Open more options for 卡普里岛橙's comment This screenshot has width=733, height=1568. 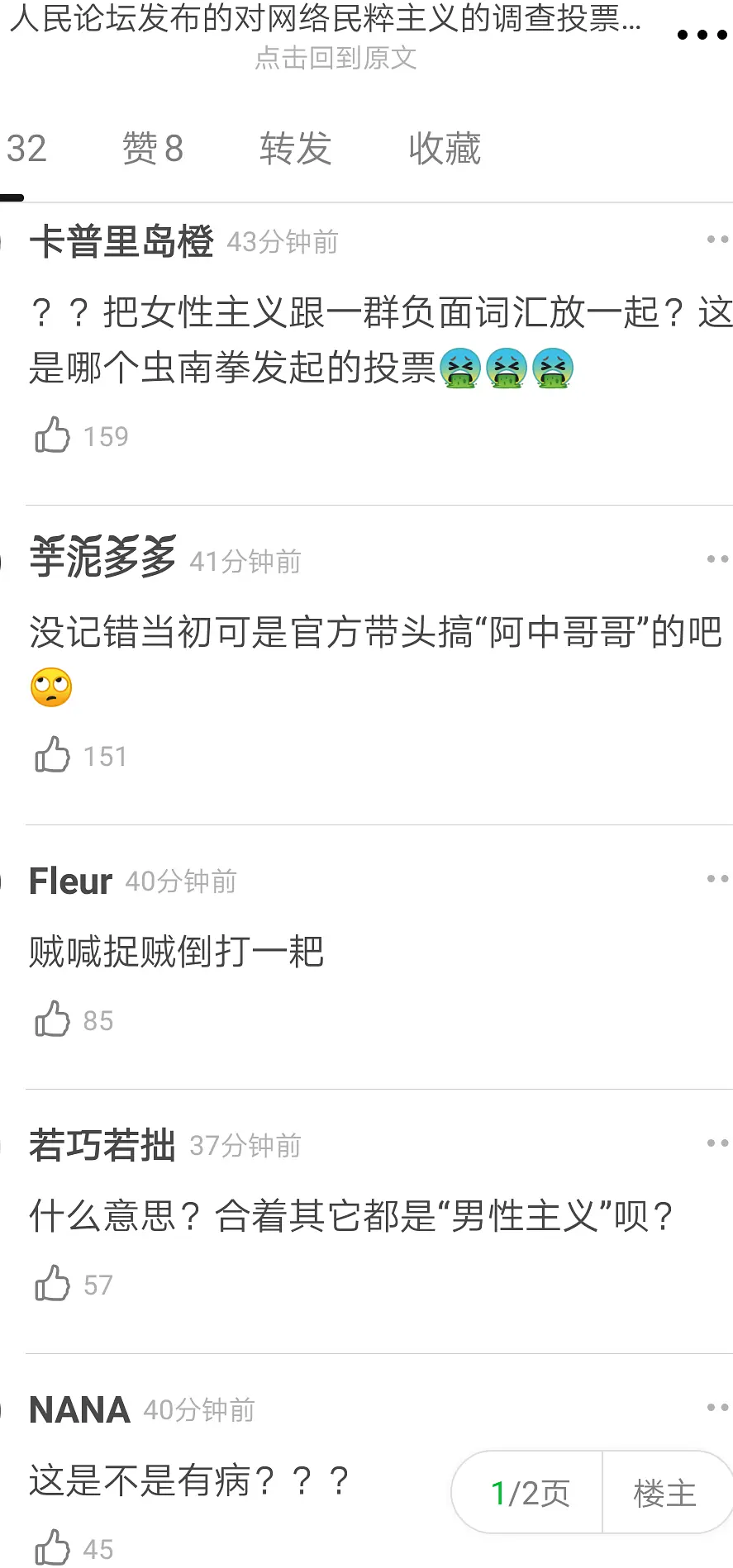(x=716, y=240)
